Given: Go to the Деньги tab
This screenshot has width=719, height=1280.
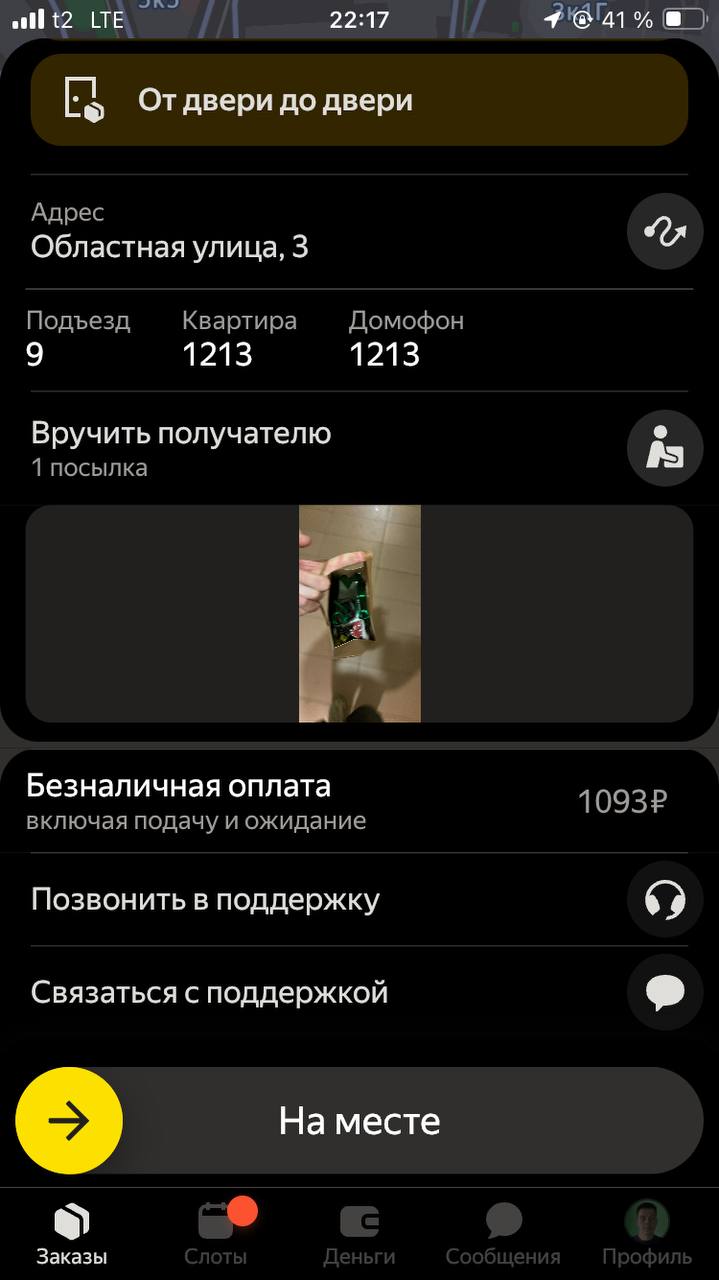Looking at the screenshot, I should (x=359, y=1234).
